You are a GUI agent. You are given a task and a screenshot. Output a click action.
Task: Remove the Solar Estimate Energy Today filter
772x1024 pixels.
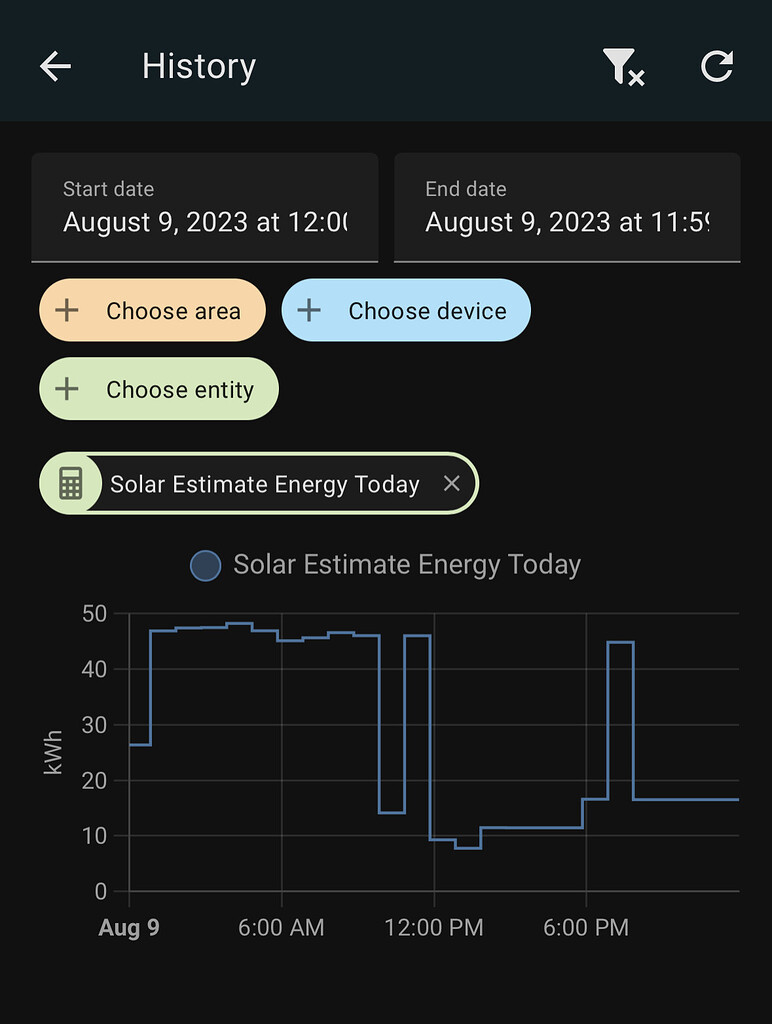(x=452, y=483)
